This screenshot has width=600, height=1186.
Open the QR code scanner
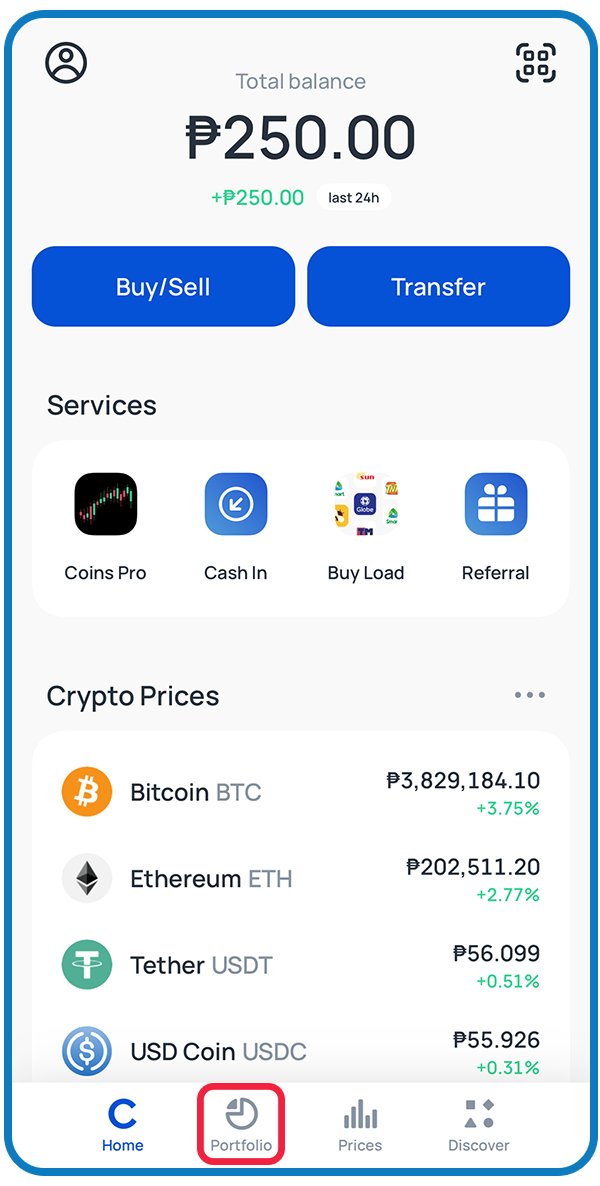coord(535,63)
